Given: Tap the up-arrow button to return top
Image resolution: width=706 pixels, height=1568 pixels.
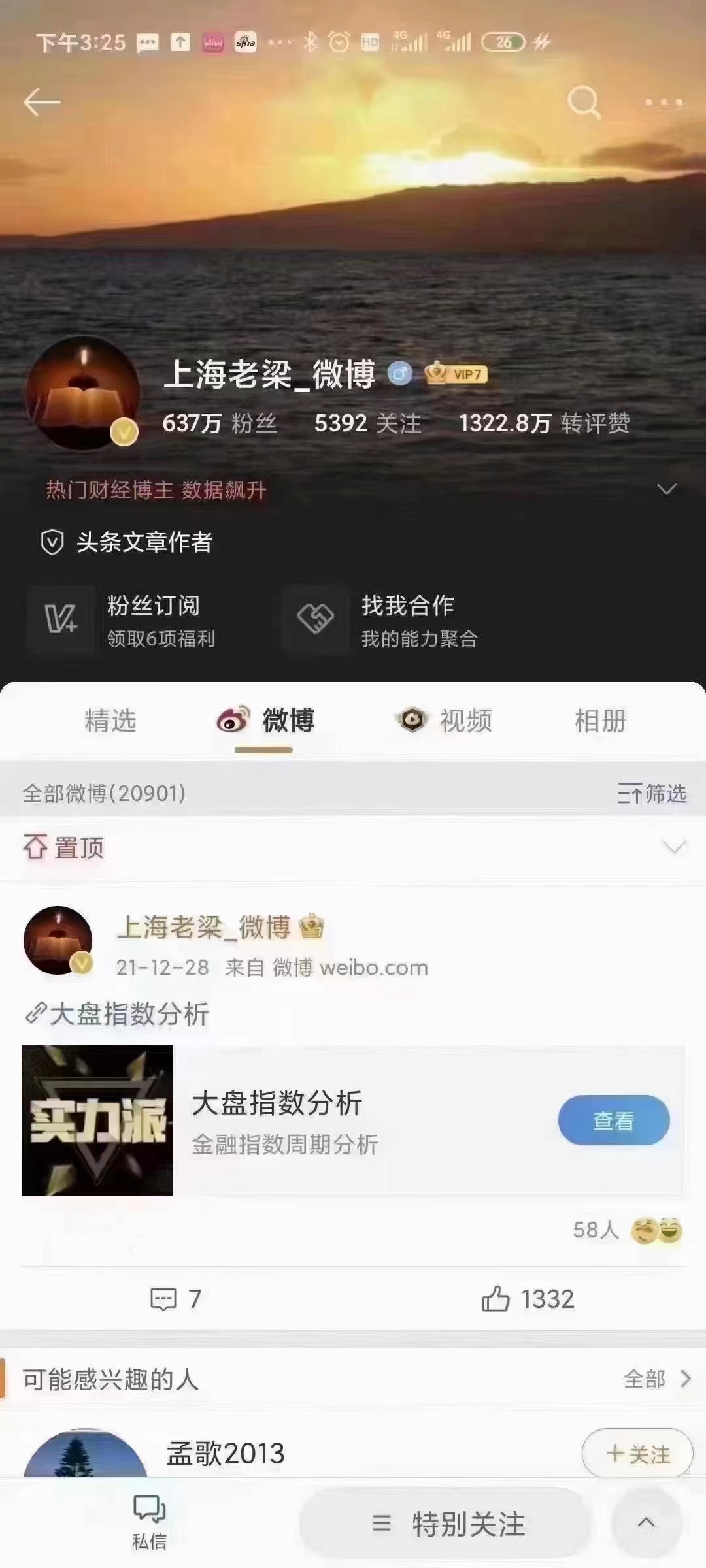Looking at the screenshot, I should [x=646, y=1522].
